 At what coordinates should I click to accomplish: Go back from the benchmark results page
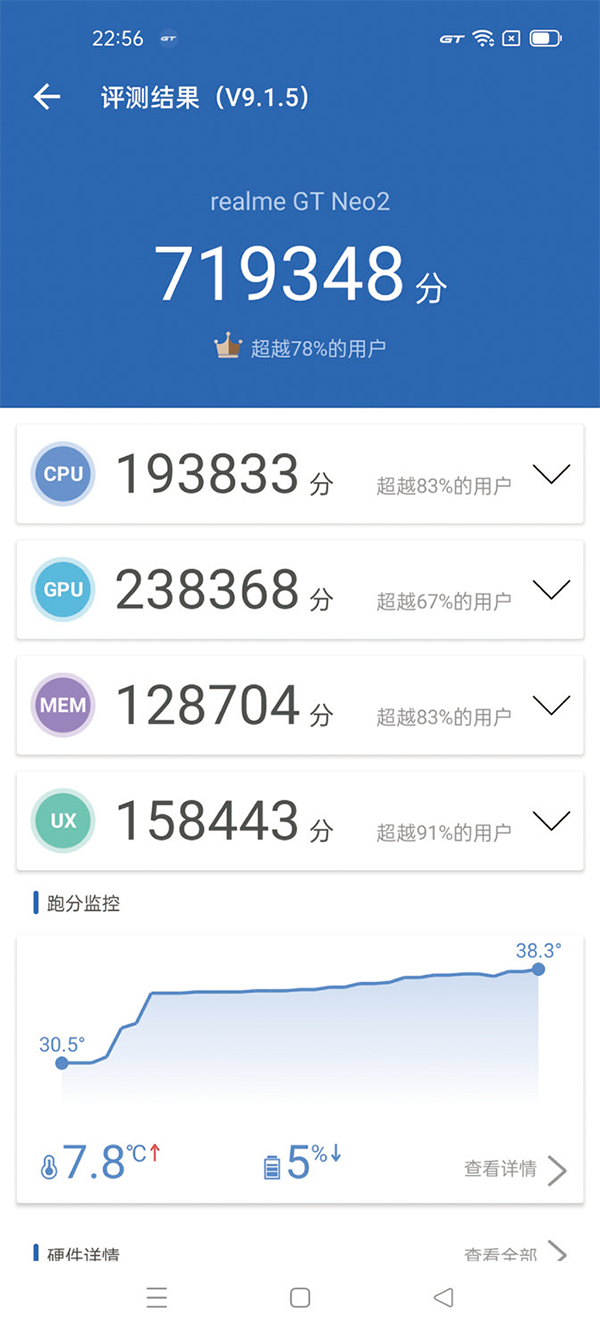[47, 97]
